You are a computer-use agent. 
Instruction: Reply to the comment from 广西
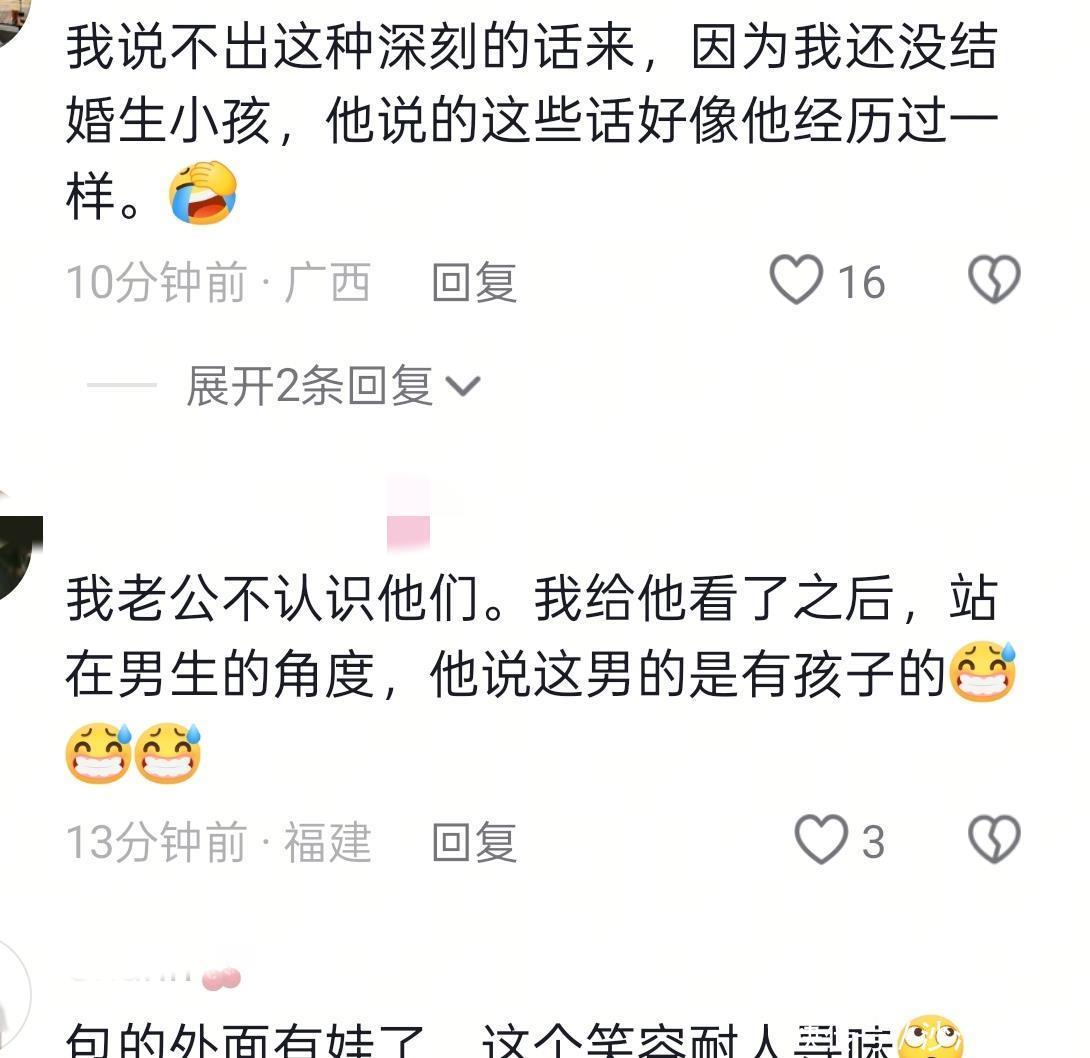[x=474, y=283]
